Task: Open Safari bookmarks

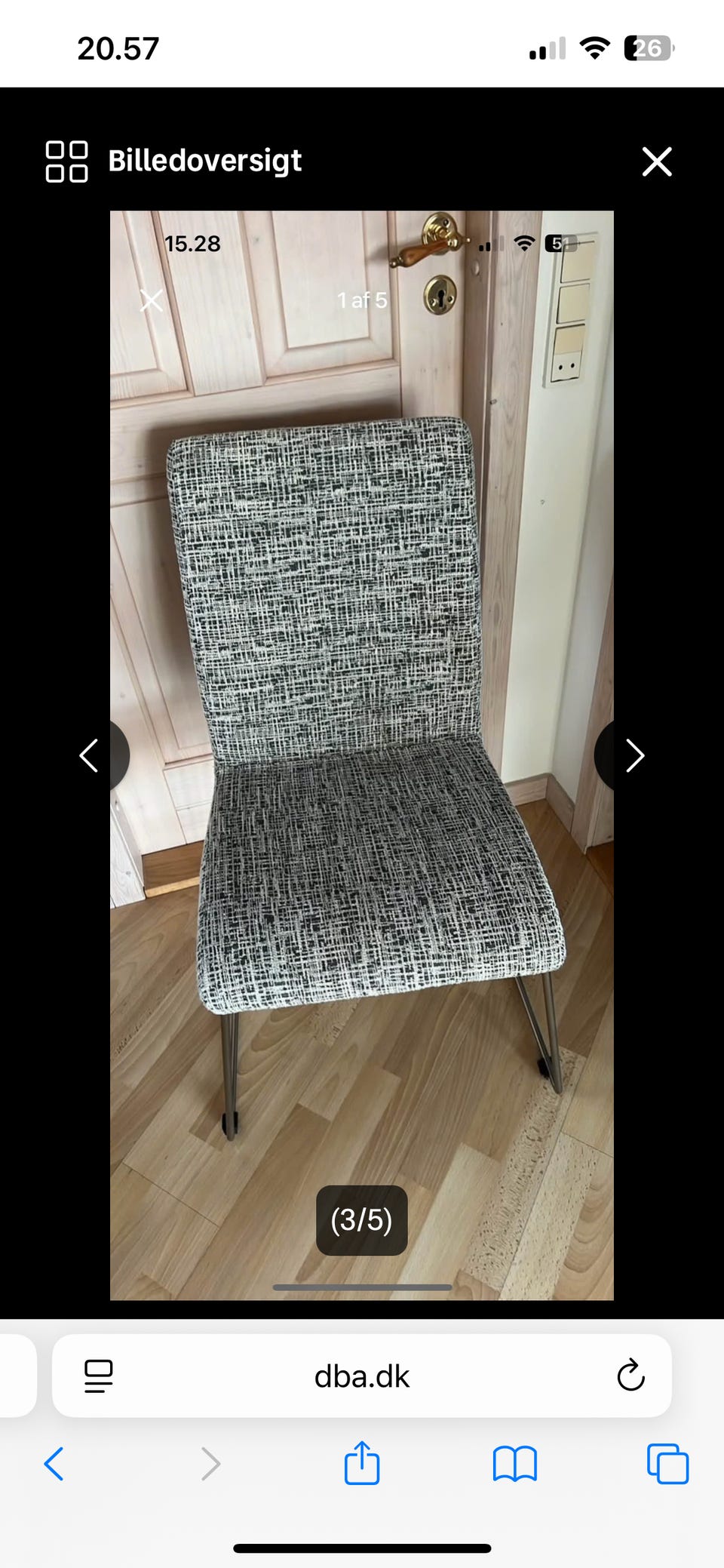Action: point(514,1464)
